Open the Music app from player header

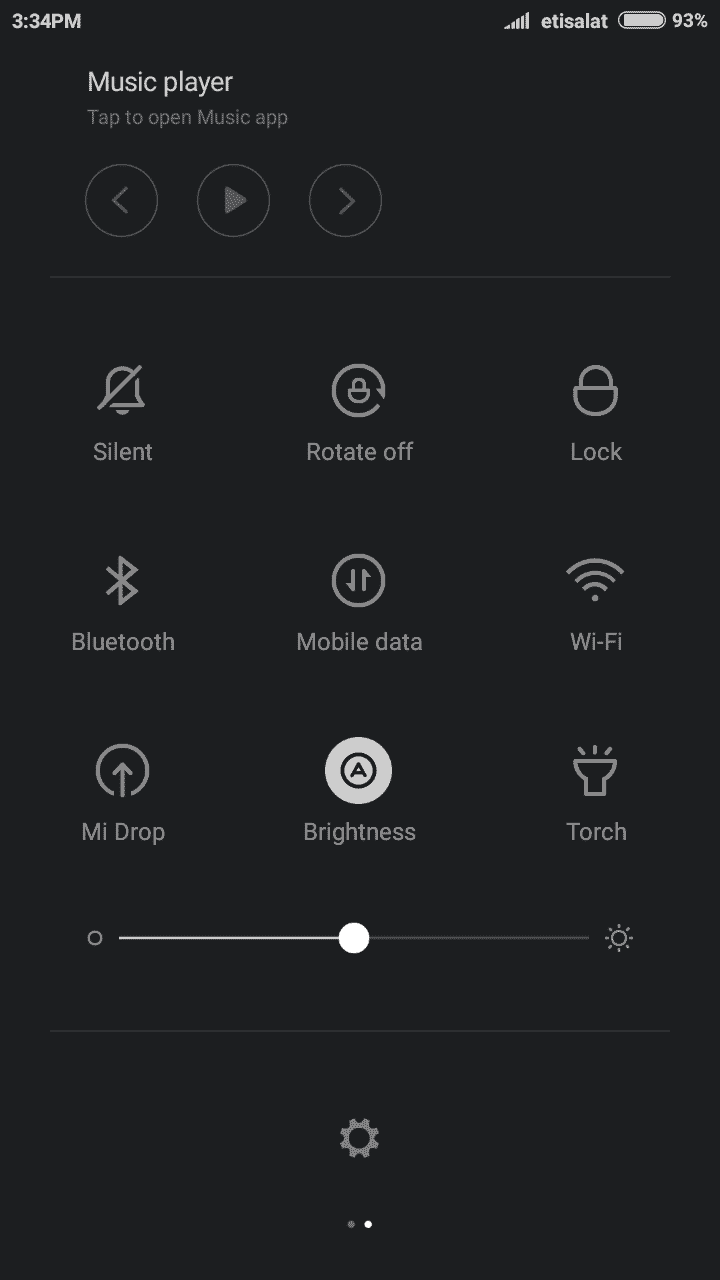(188, 99)
